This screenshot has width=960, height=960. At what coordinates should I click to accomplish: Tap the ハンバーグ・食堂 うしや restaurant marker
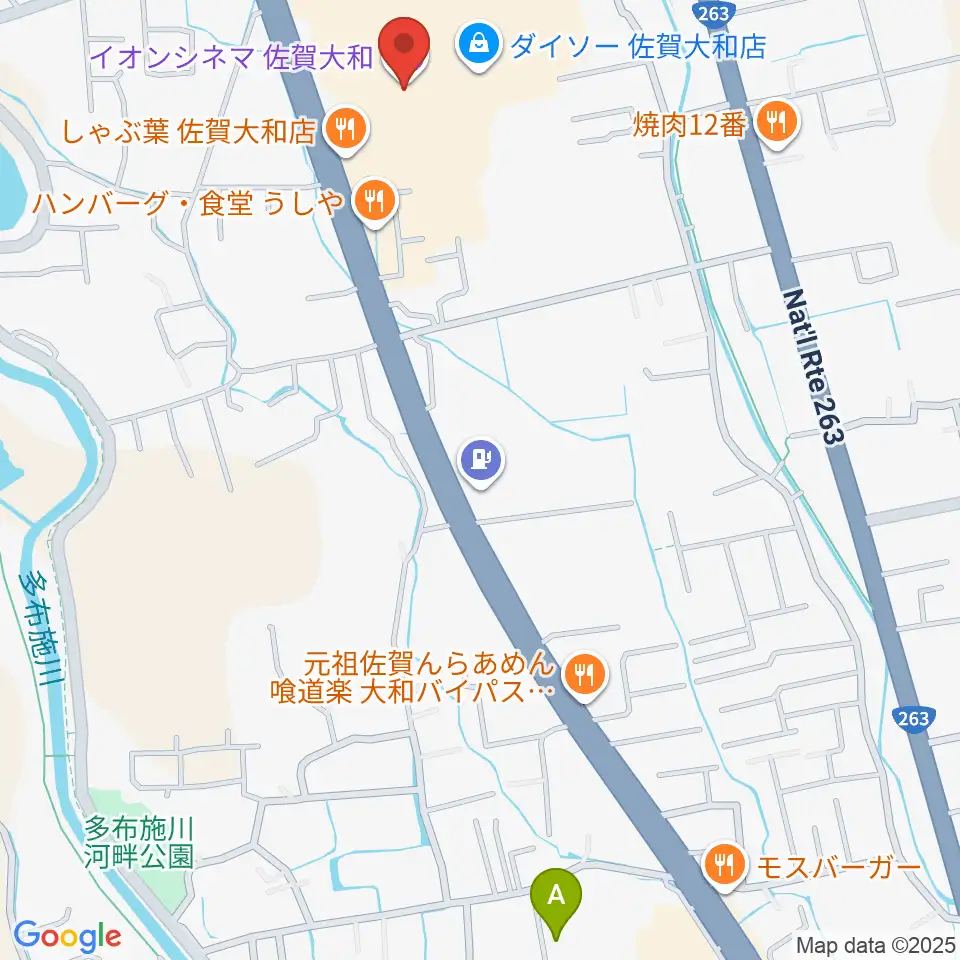(375, 202)
